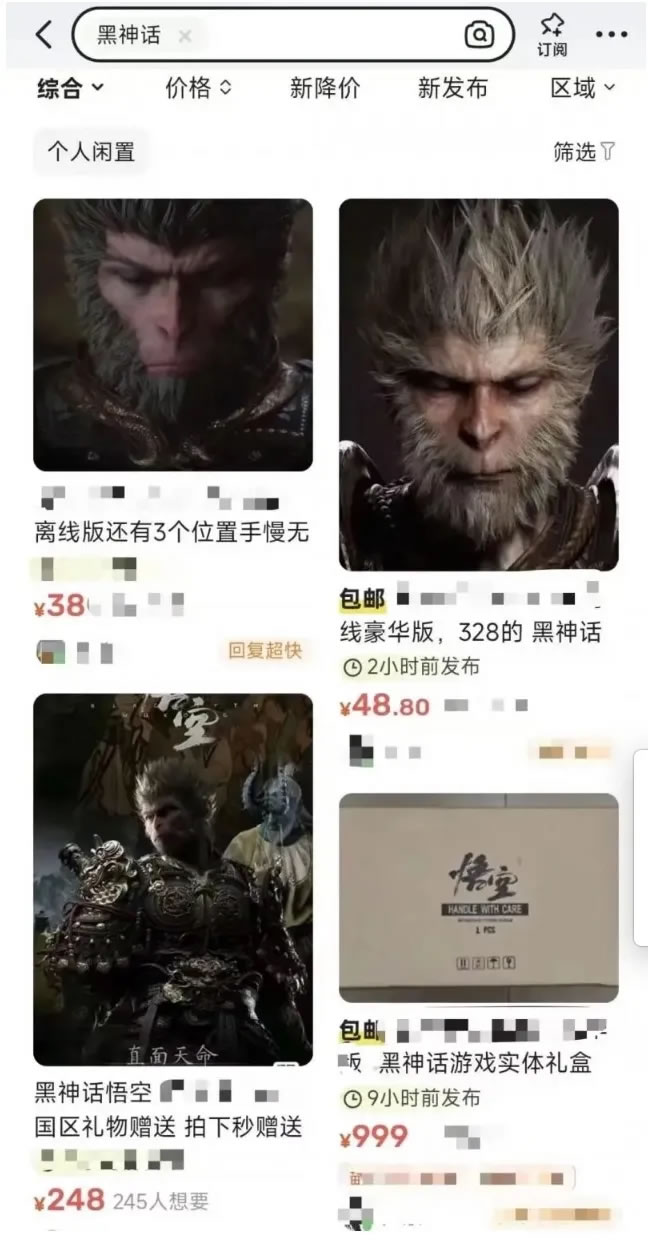Open camera image search
The height and width of the screenshot is (1260, 648).
point(479,36)
